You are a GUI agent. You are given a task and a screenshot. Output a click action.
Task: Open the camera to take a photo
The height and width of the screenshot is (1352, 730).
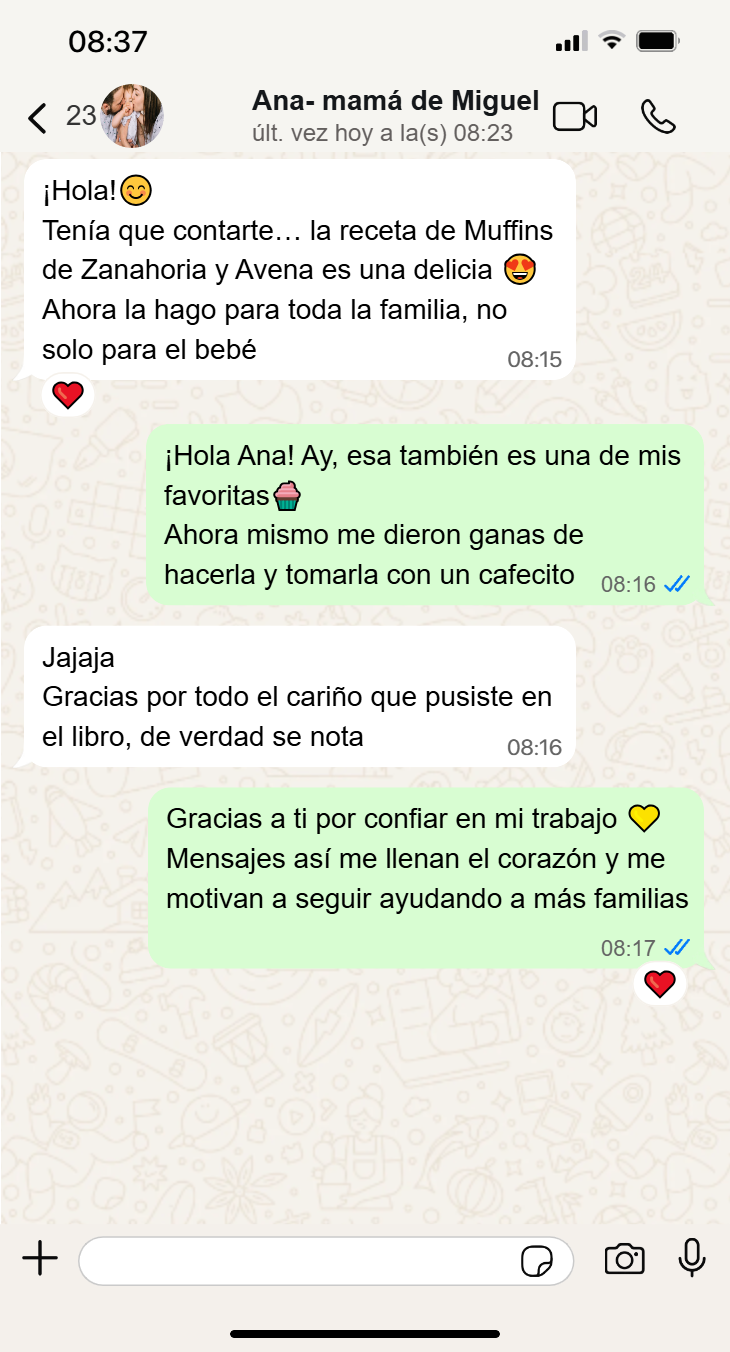[624, 1259]
